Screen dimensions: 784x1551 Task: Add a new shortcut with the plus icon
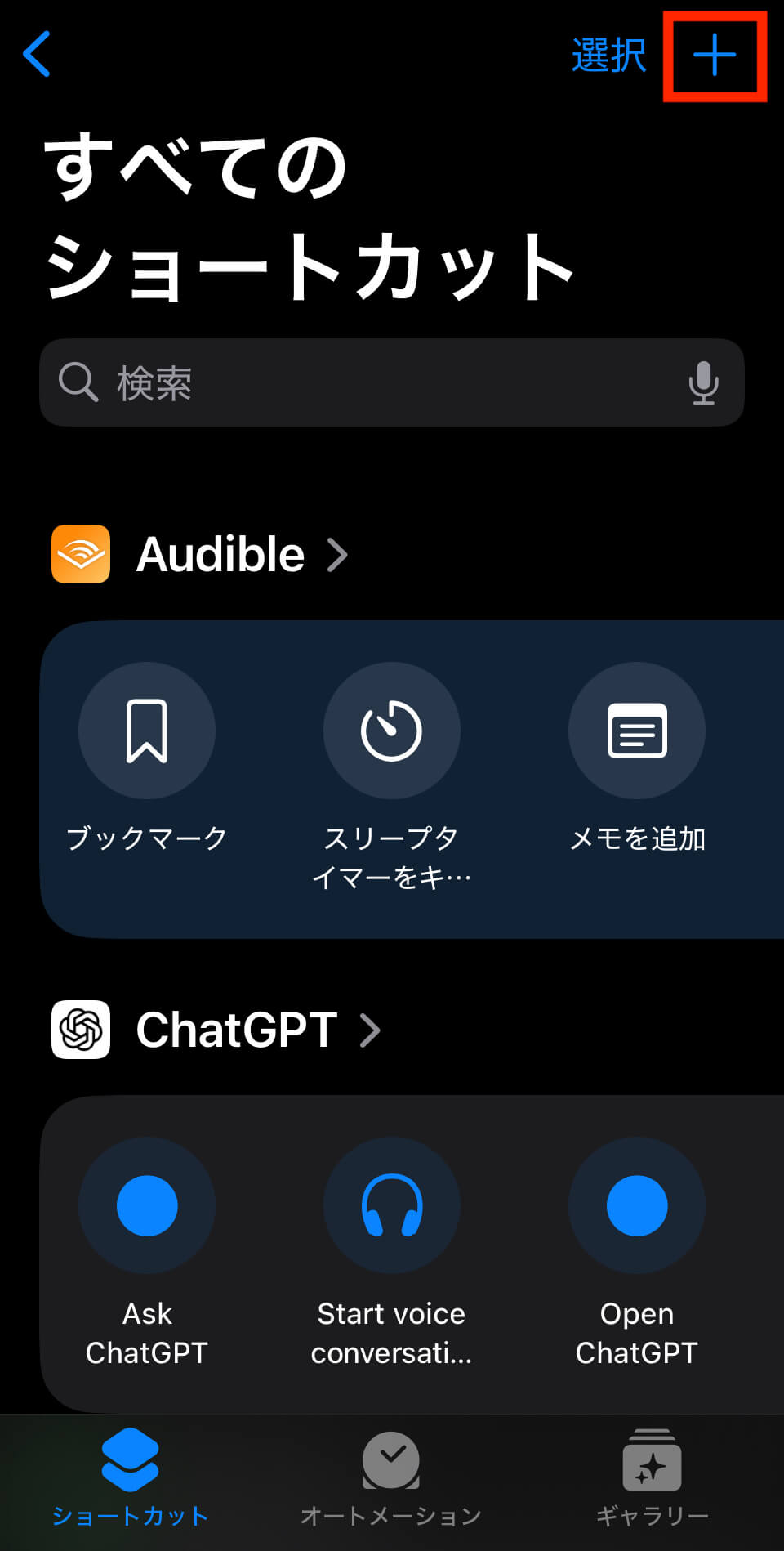(x=715, y=56)
